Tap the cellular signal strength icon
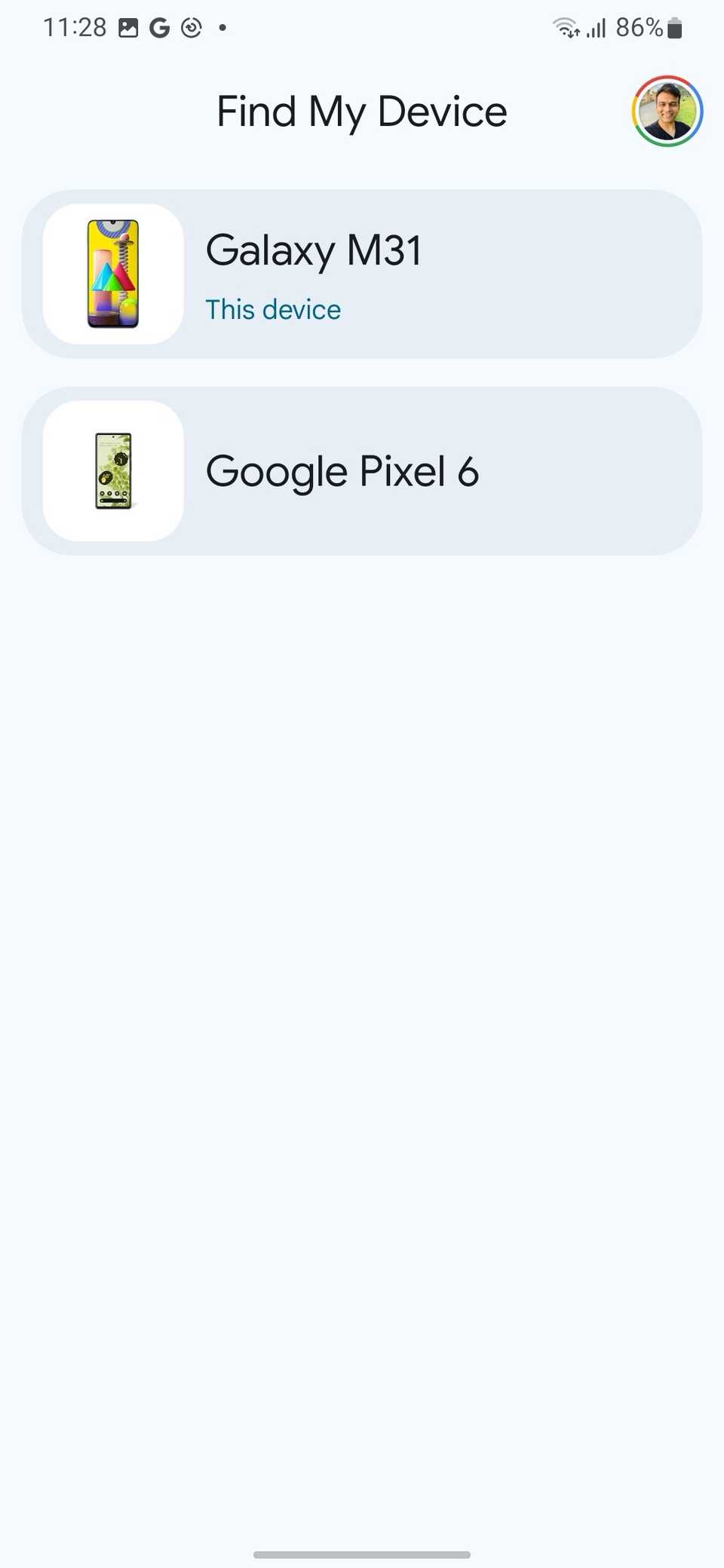The height and width of the screenshot is (1568, 724). pyautogui.click(x=597, y=28)
